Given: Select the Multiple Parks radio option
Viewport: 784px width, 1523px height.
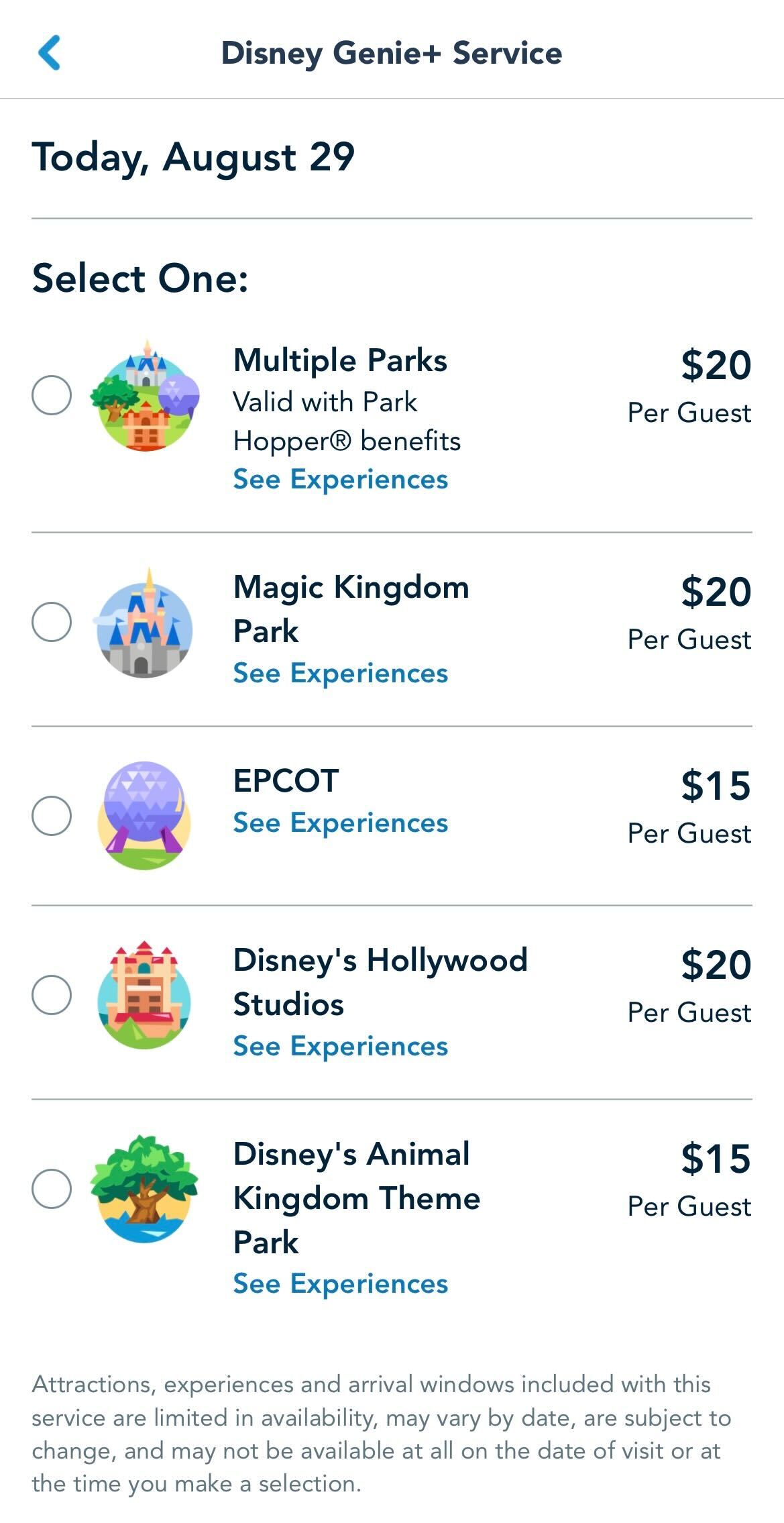Looking at the screenshot, I should click(x=52, y=395).
